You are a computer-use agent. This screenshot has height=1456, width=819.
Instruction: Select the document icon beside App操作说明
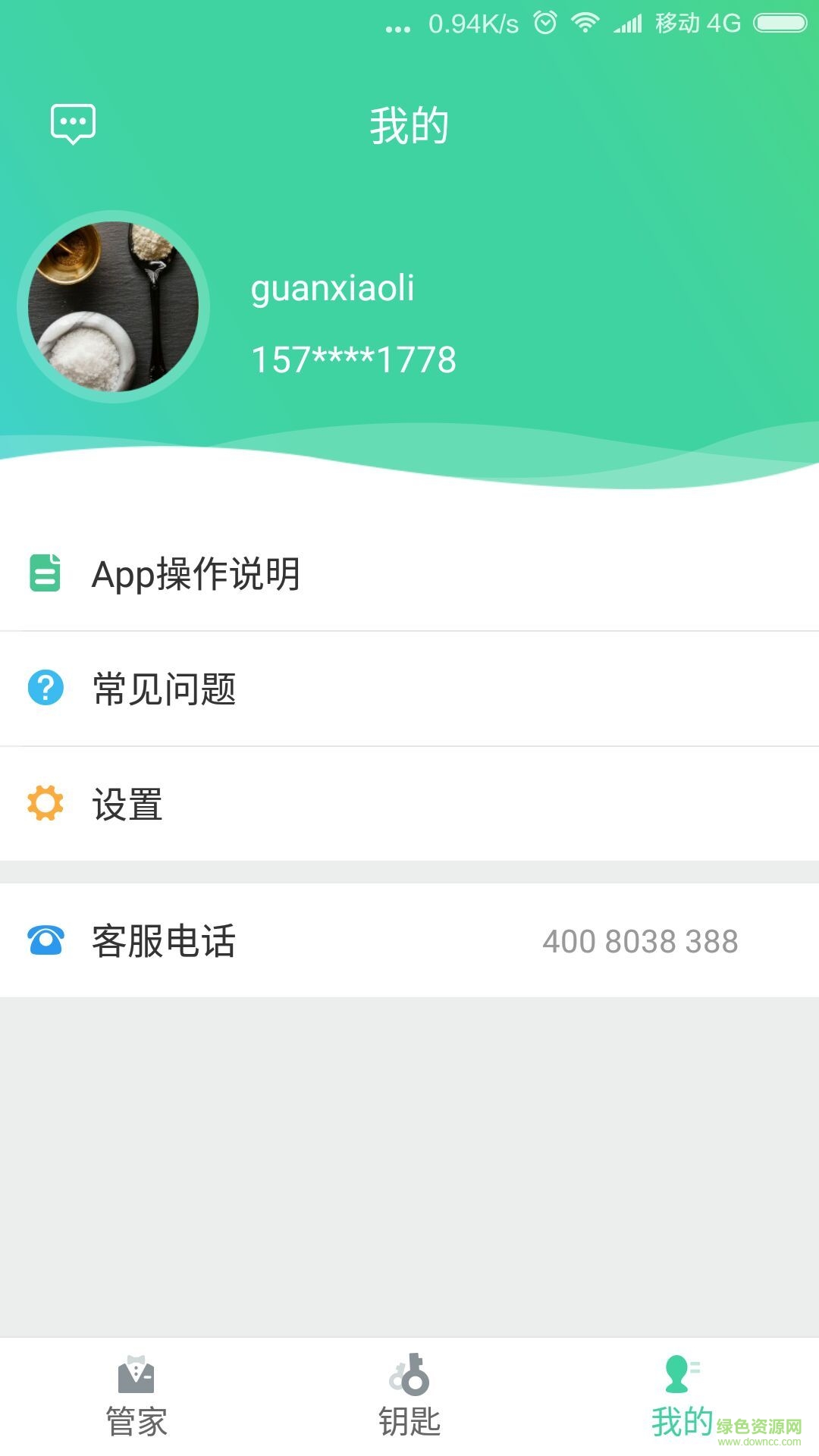tap(44, 575)
